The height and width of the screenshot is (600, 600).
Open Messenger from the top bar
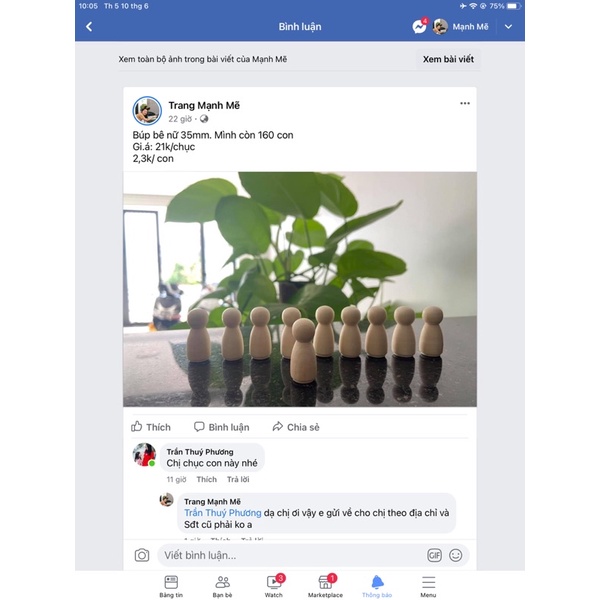point(419,27)
